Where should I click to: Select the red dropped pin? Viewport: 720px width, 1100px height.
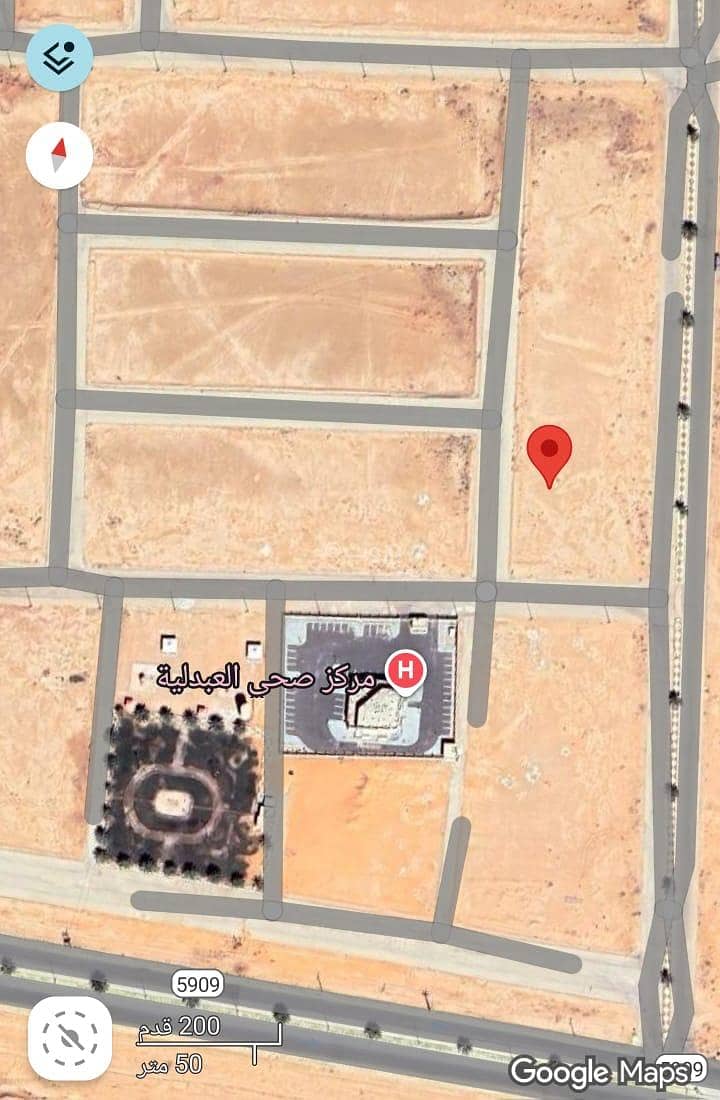point(549,452)
